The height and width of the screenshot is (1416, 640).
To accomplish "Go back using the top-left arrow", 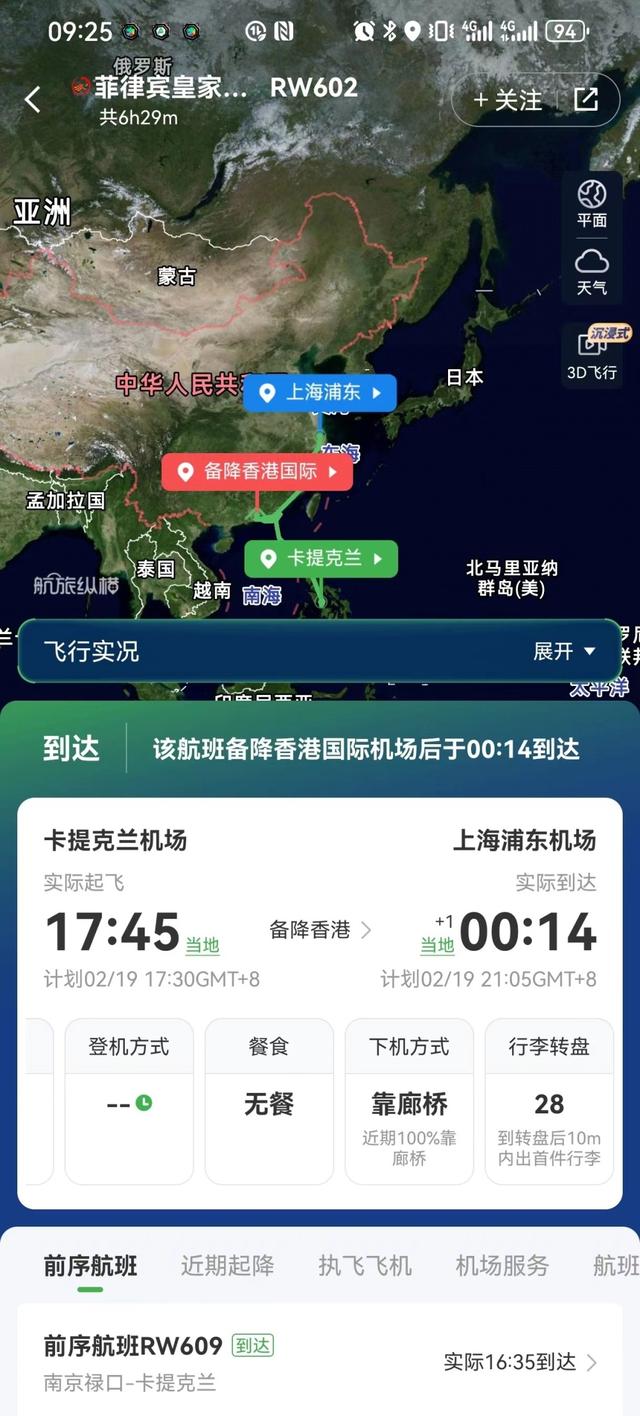I will pos(33,99).
